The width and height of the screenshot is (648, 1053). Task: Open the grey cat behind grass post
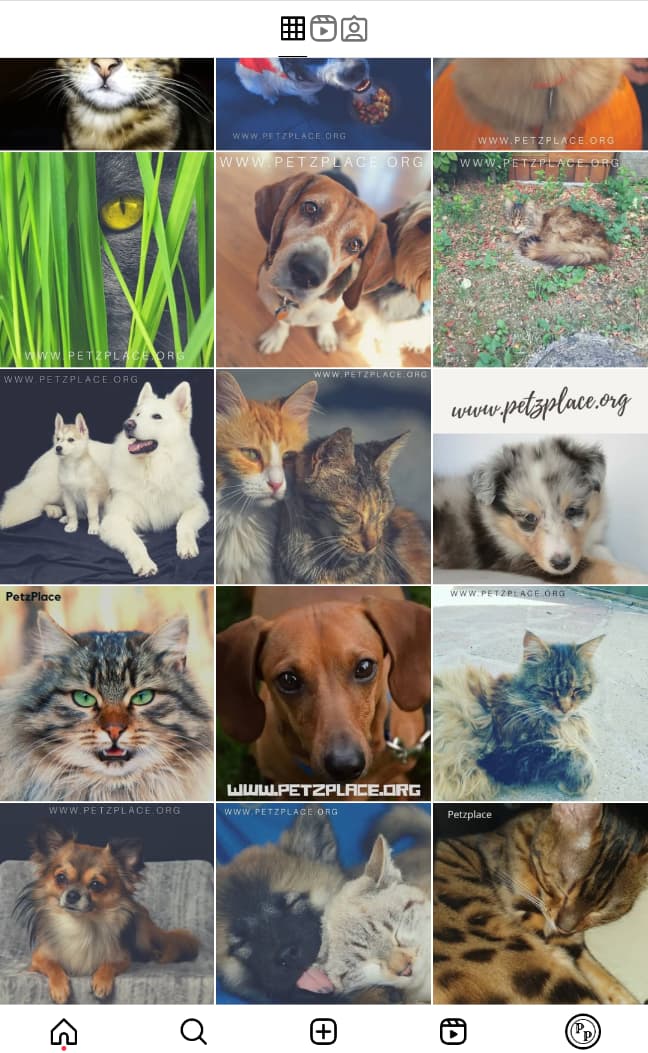coord(107,259)
